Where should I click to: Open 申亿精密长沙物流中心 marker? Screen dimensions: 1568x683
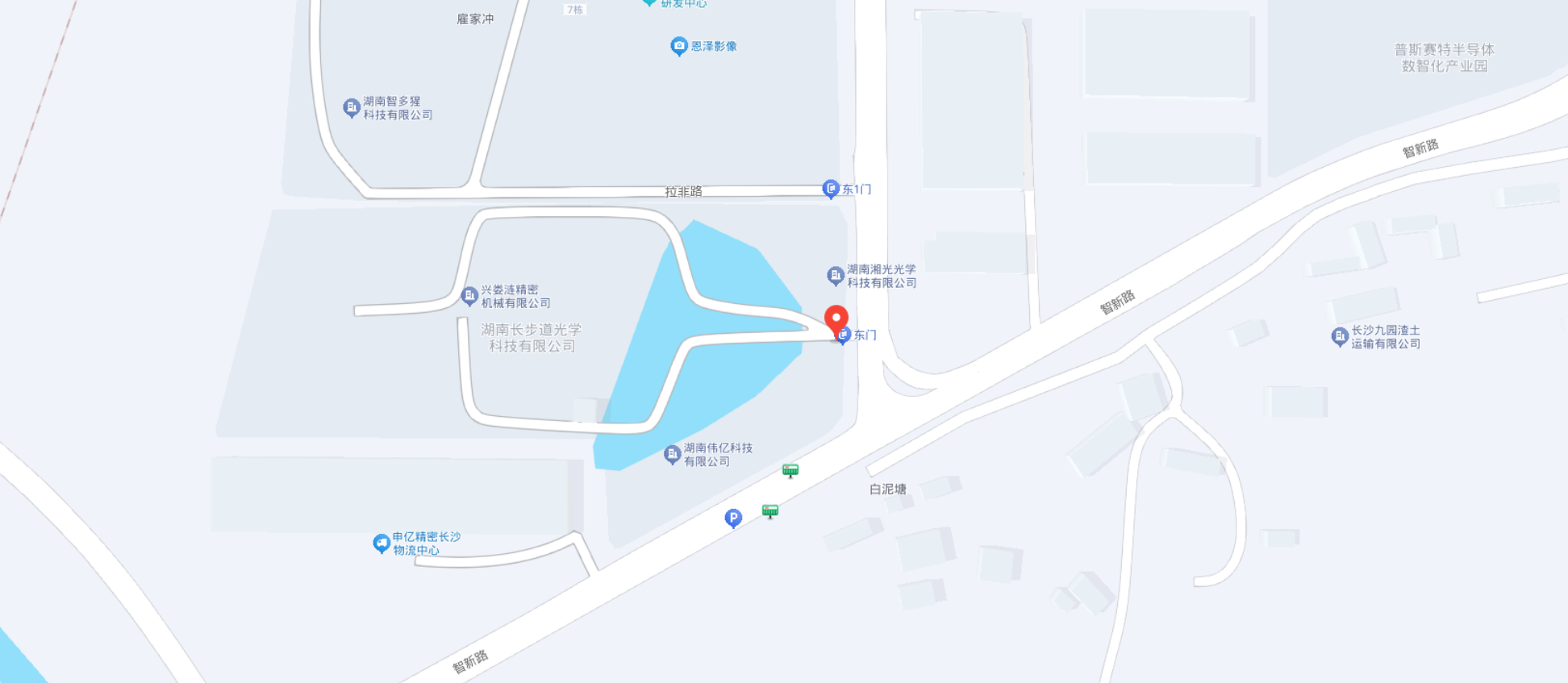click(x=381, y=543)
